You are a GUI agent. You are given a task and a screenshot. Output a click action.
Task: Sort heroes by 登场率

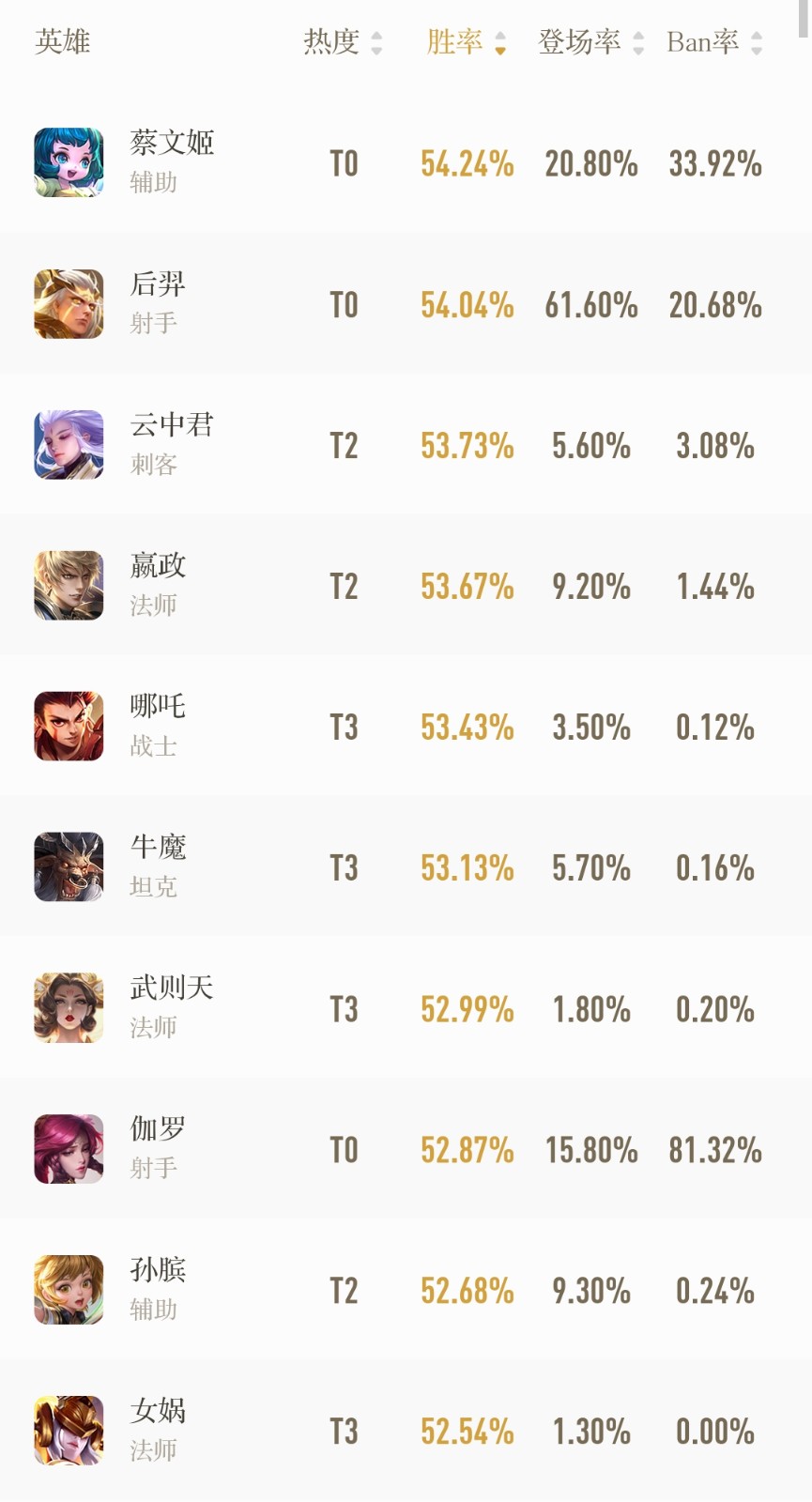(590, 42)
